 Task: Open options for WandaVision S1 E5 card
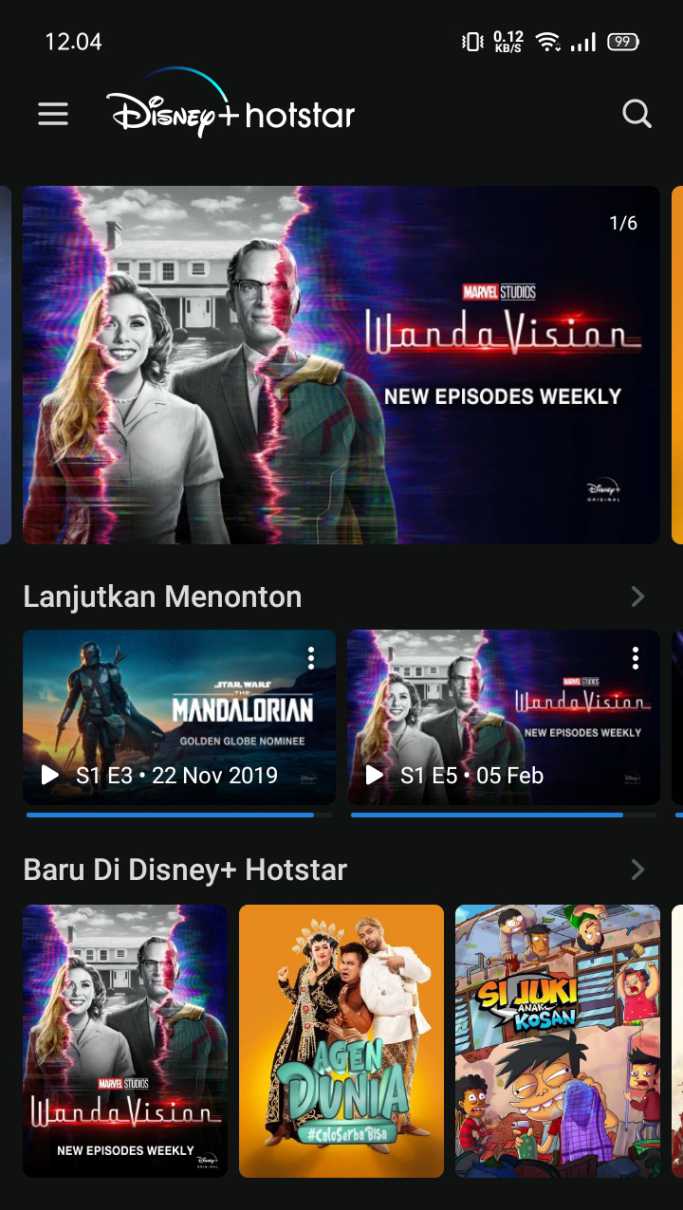635,658
